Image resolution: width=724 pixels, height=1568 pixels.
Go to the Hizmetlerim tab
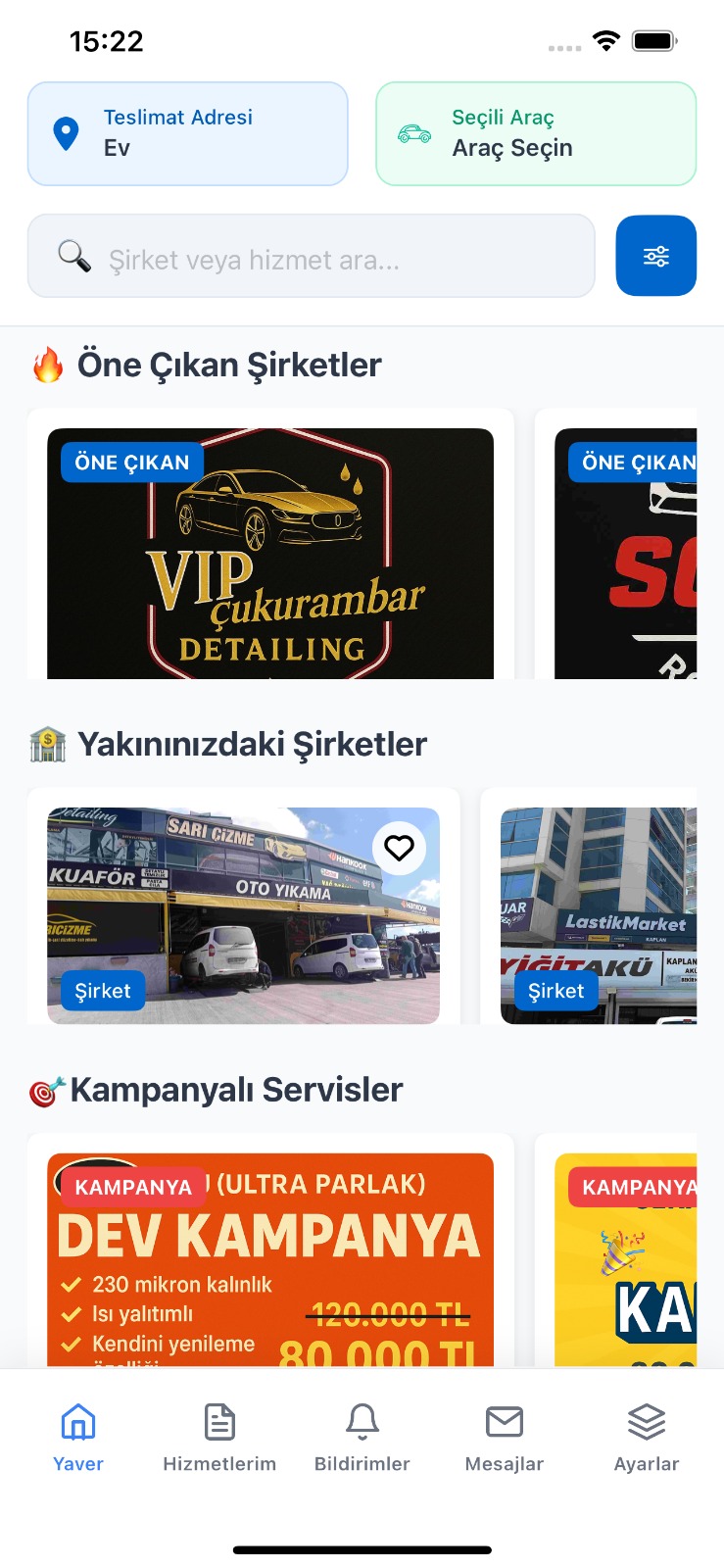[219, 1437]
